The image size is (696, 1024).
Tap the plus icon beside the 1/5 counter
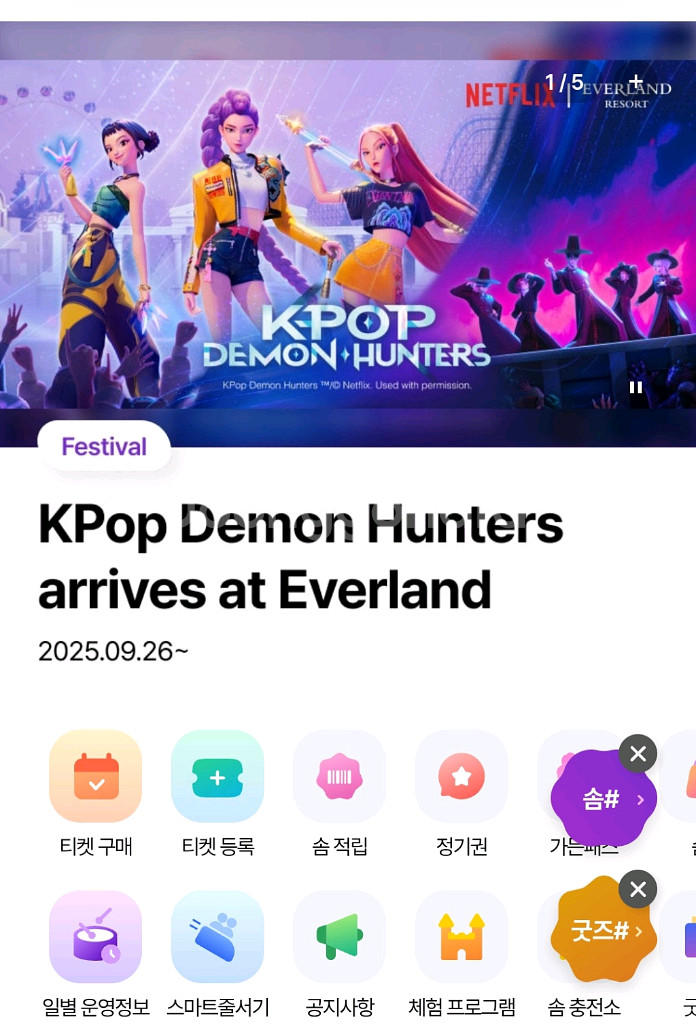point(636,81)
